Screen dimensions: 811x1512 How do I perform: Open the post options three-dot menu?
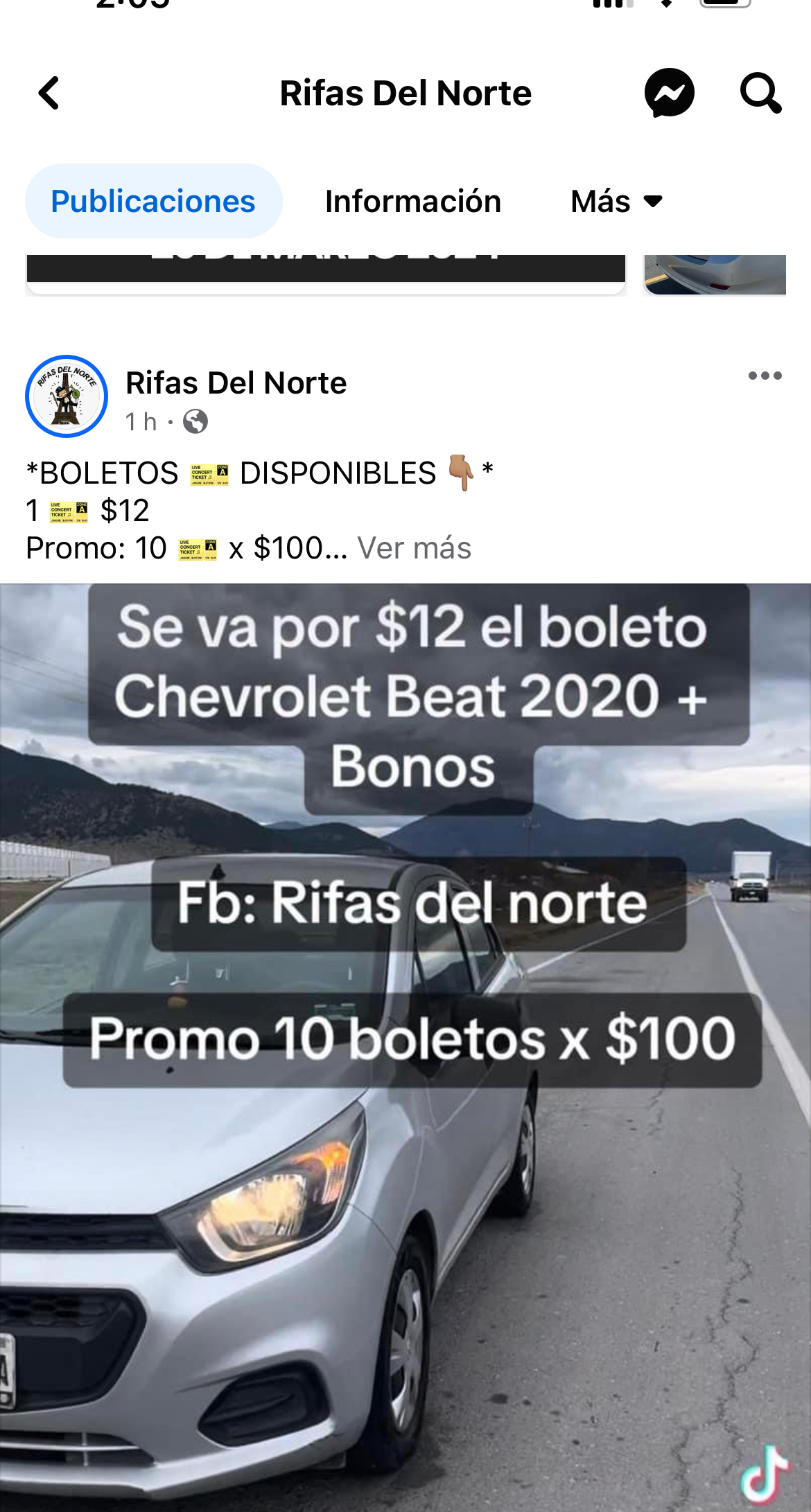pos(765,376)
